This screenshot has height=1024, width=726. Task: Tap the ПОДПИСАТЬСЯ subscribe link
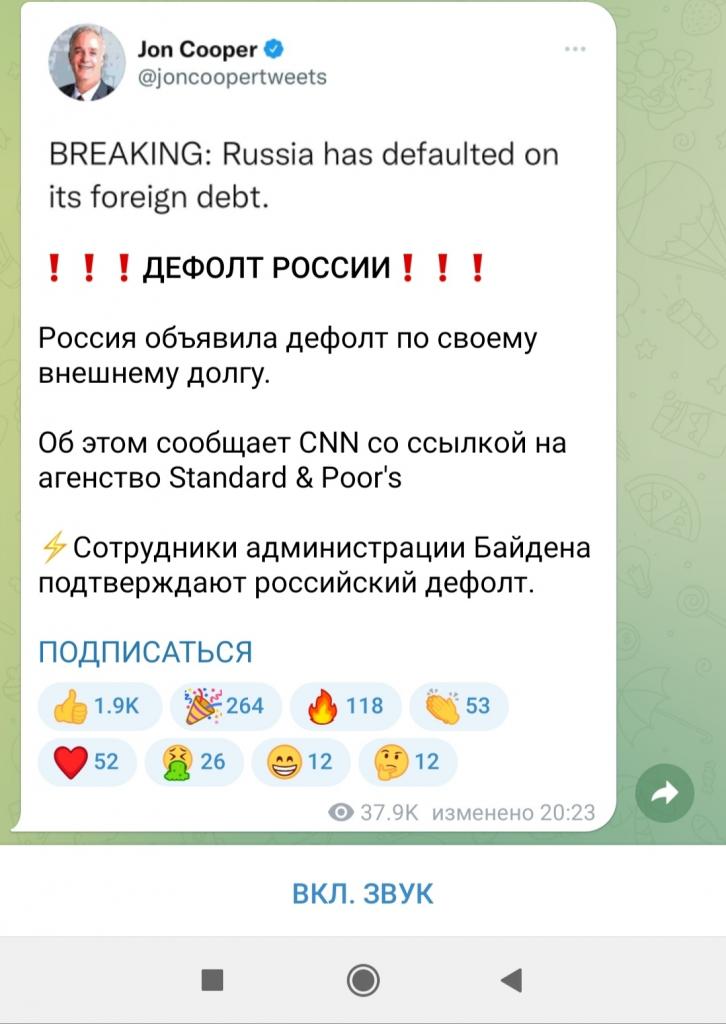tap(145, 652)
